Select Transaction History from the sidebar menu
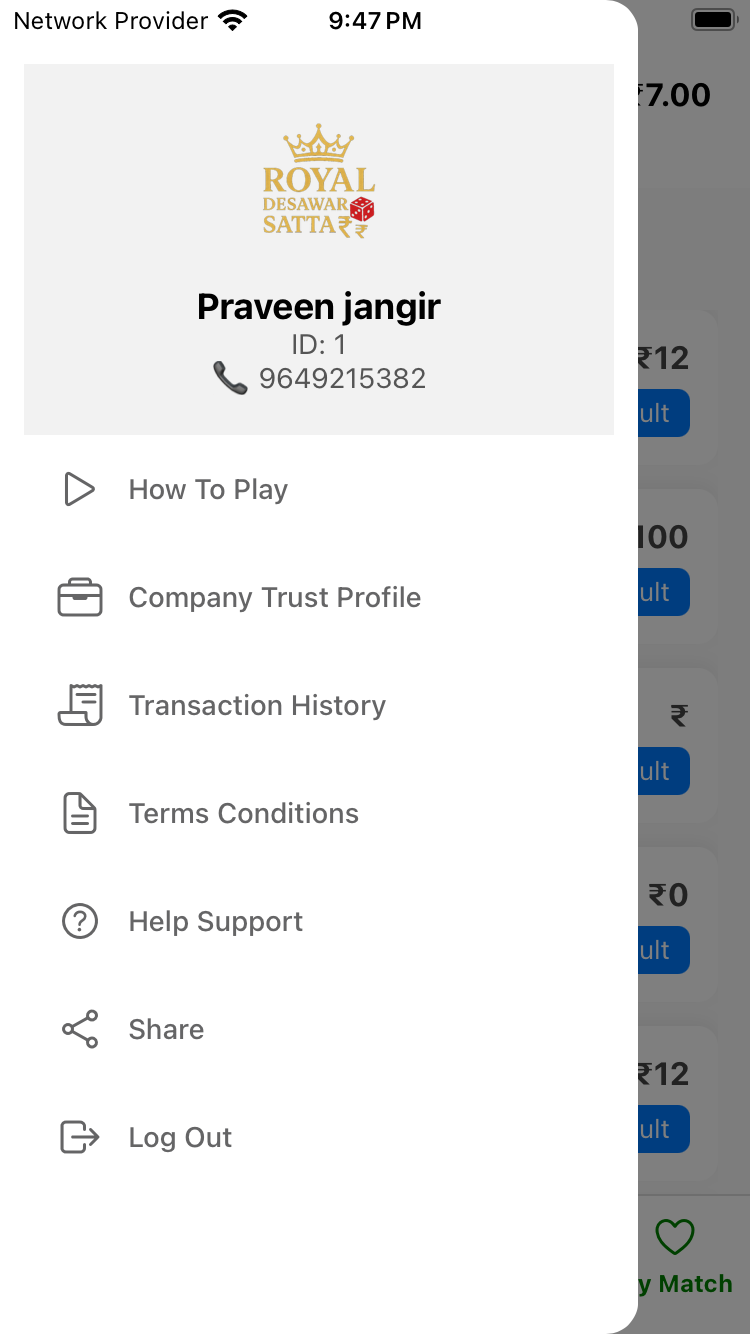The width and height of the screenshot is (750, 1334). click(x=257, y=705)
